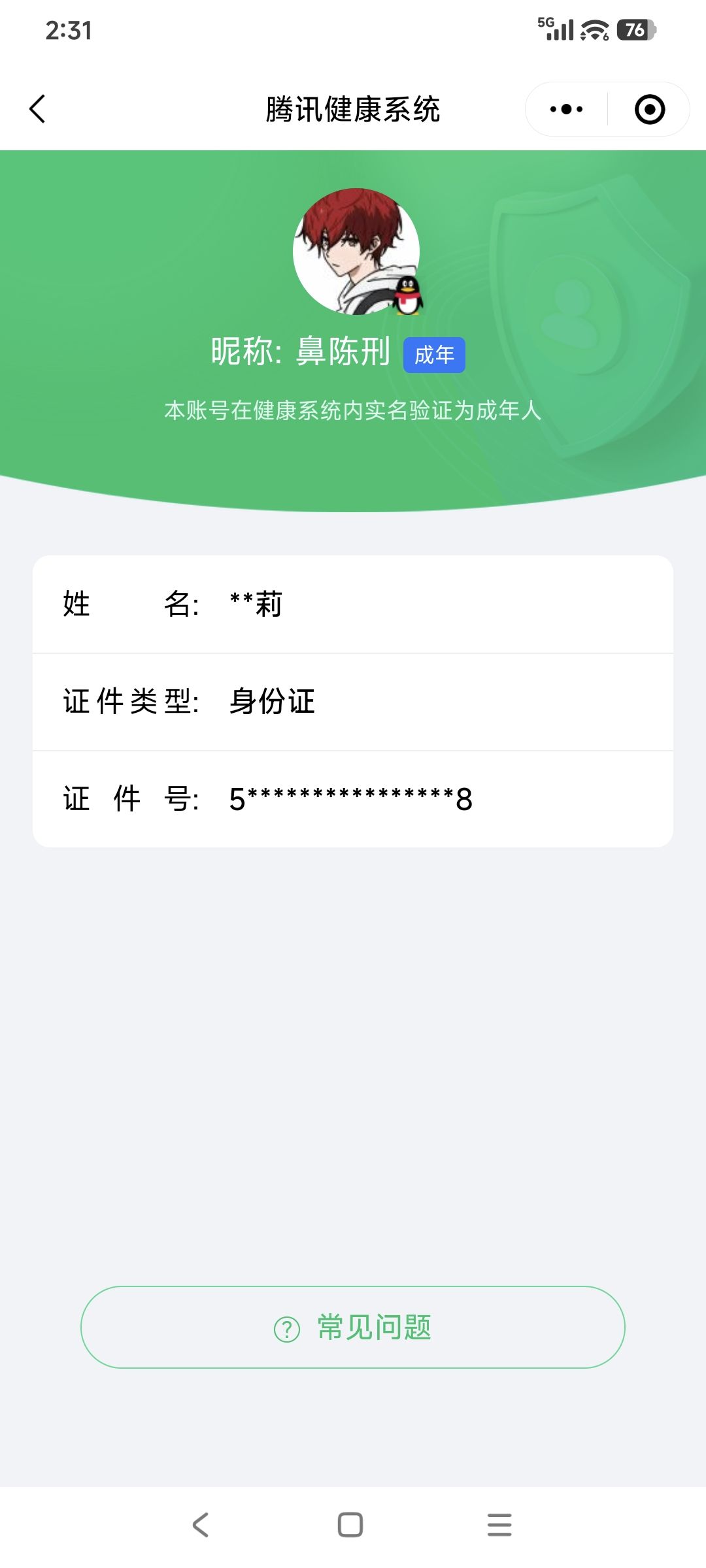The image size is (706, 1568).
Task: Select the blue 成年 badge beside nickname
Action: click(435, 355)
